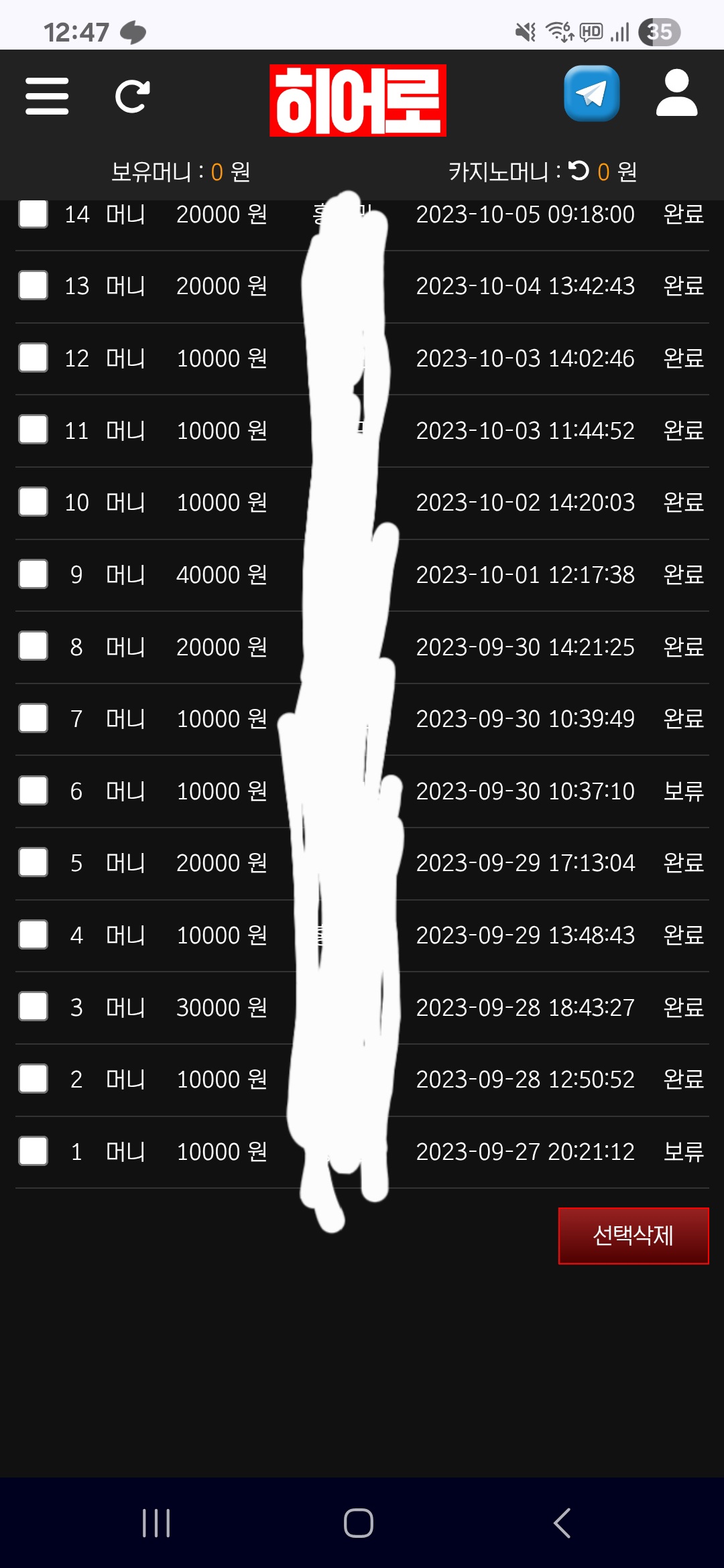
Task: Select the checkbox for row 1
Action: pyautogui.click(x=33, y=1151)
